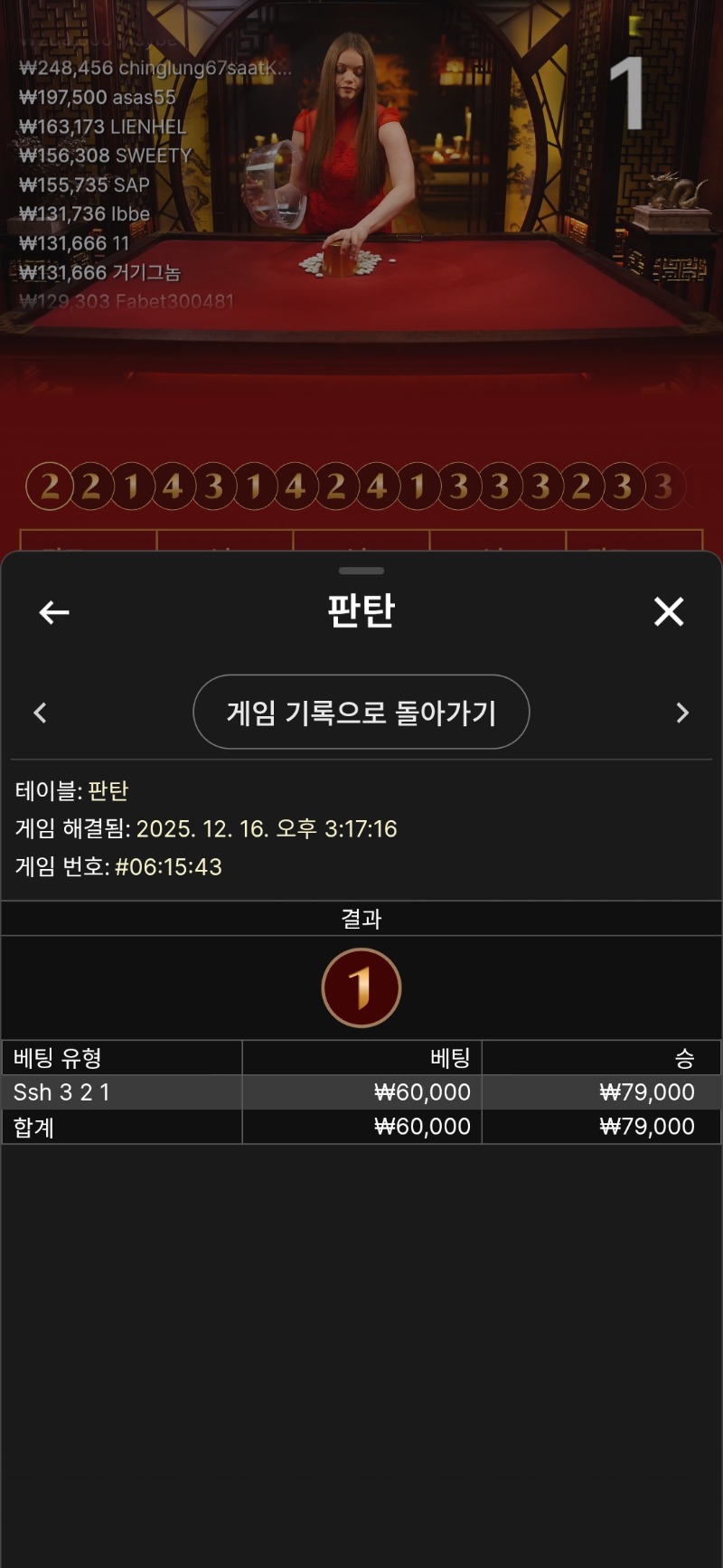Tap the sheet drag handle

click(361, 571)
